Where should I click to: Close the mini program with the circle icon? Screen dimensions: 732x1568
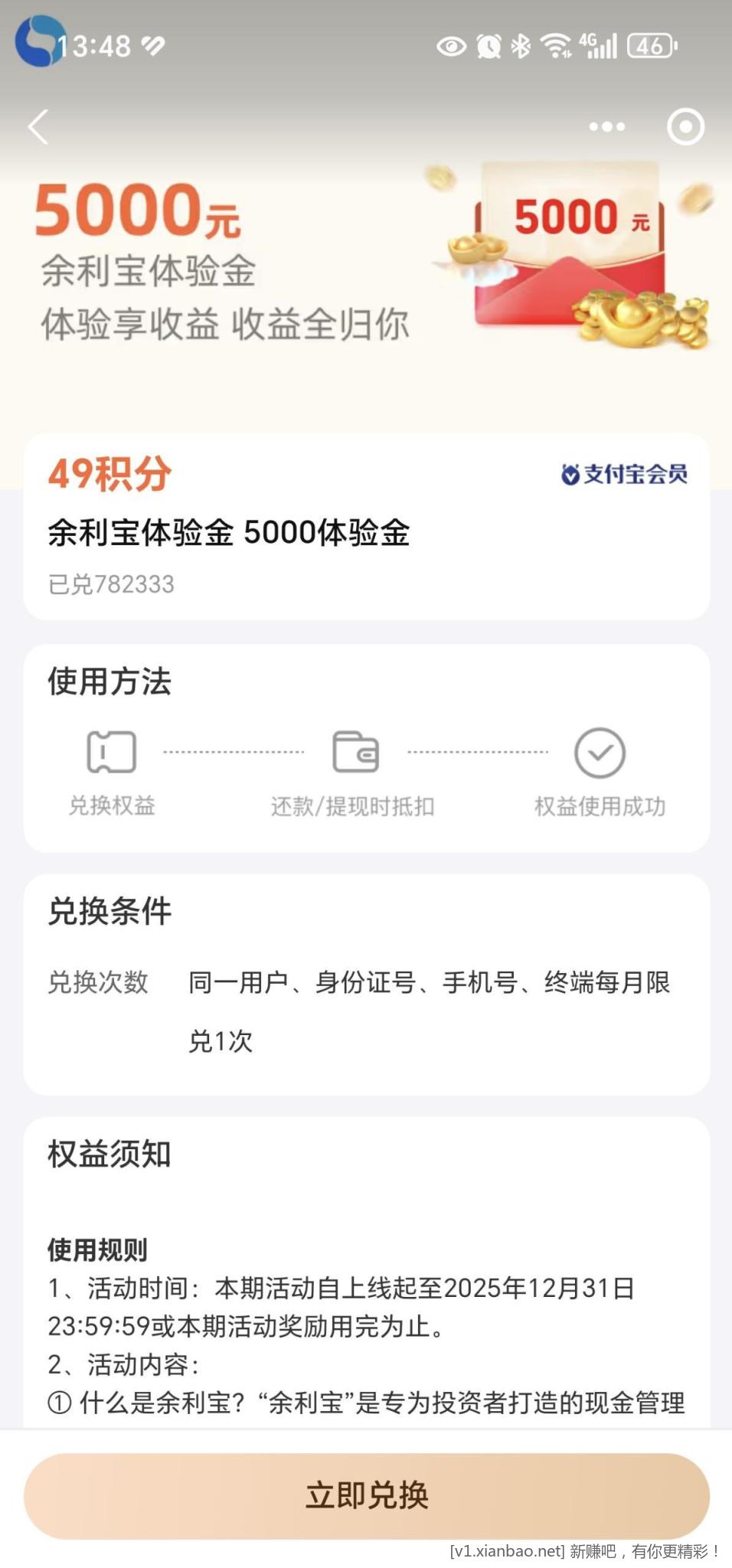click(x=685, y=127)
